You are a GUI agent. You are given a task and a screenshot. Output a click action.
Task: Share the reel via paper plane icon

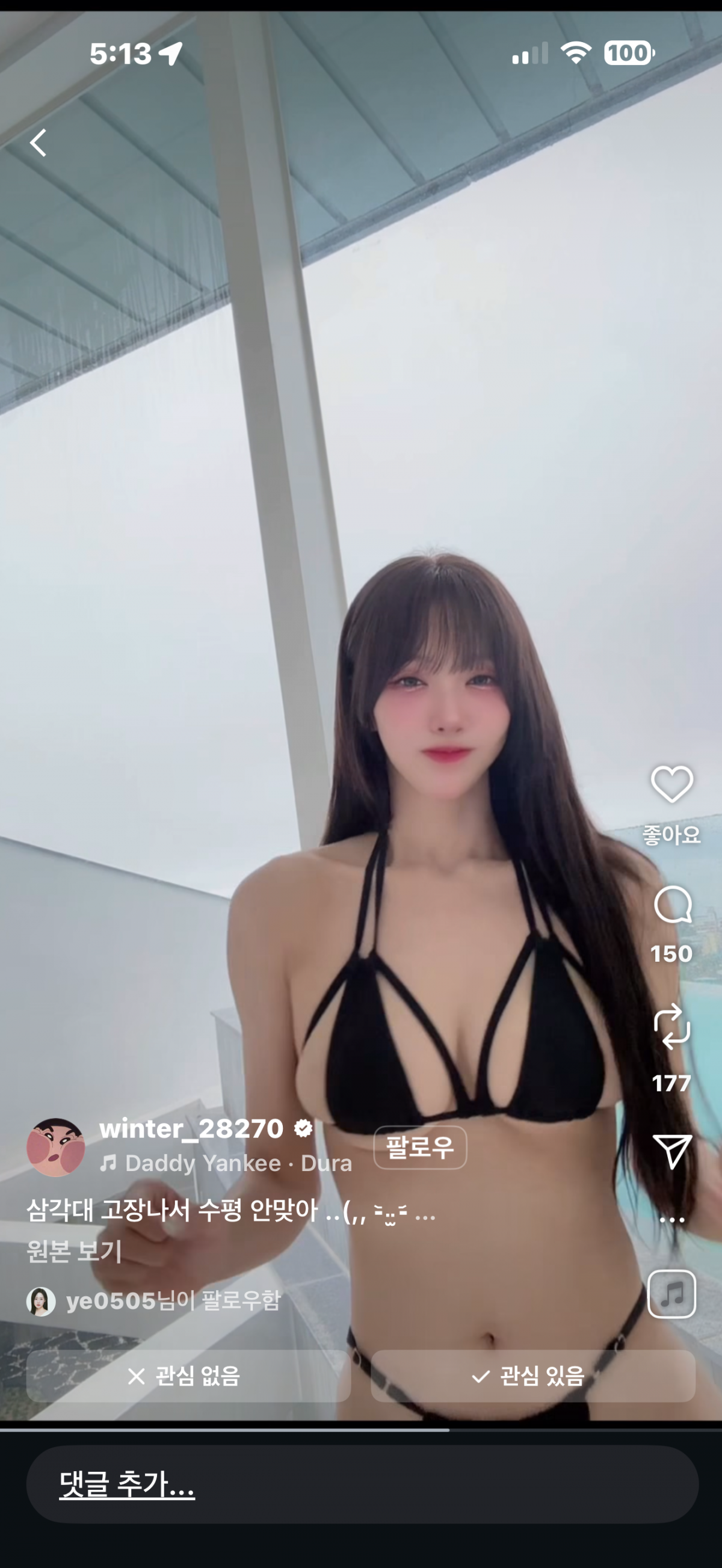click(671, 1151)
